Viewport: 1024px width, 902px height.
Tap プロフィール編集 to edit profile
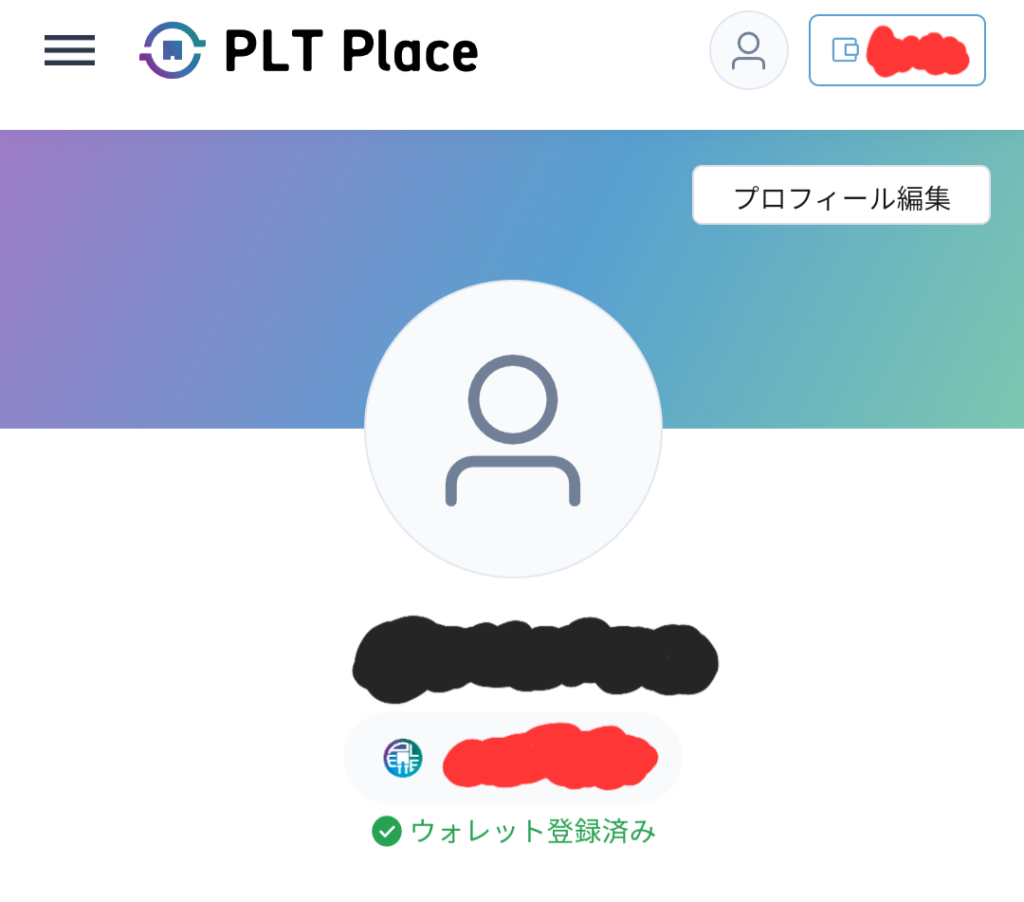point(841,196)
